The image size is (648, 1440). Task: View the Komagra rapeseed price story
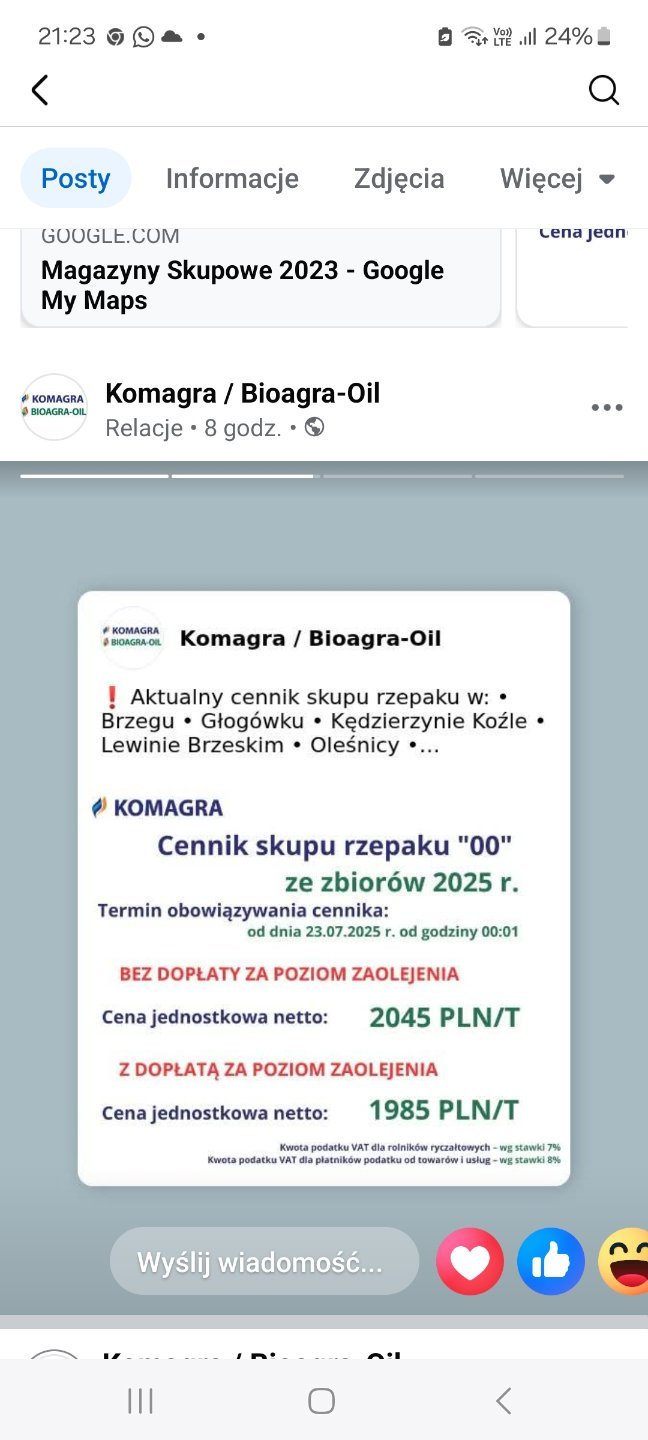(324, 888)
